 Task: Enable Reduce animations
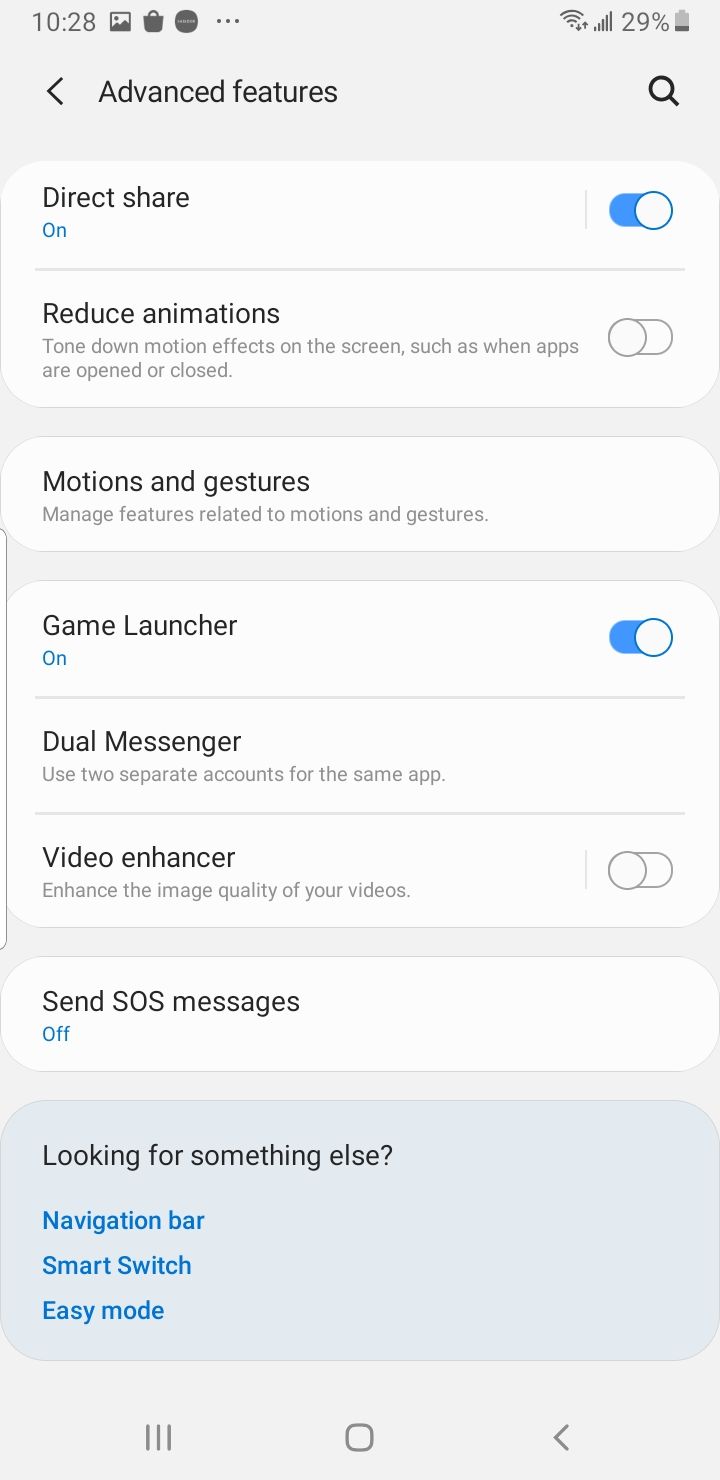coord(641,337)
